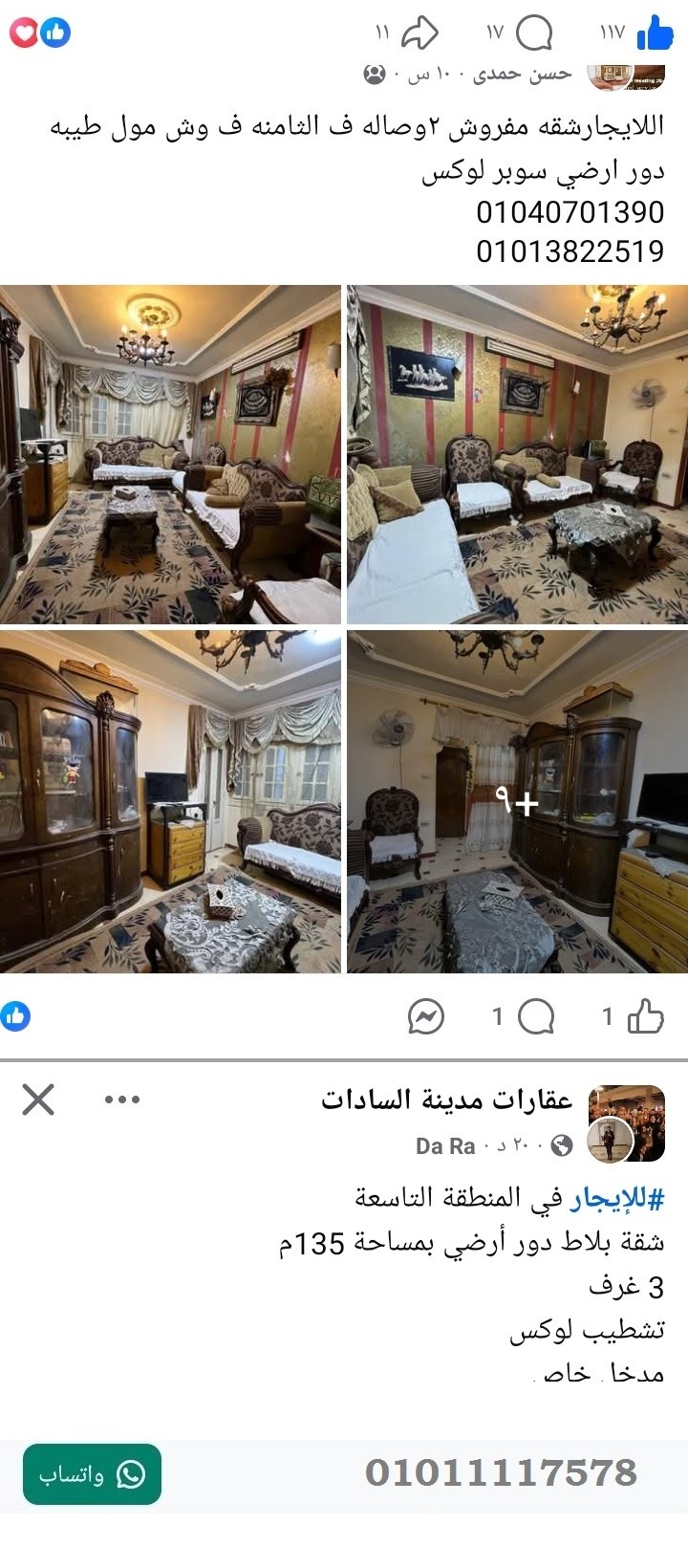Open the friends audience icon by the timestamp

tap(373, 74)
